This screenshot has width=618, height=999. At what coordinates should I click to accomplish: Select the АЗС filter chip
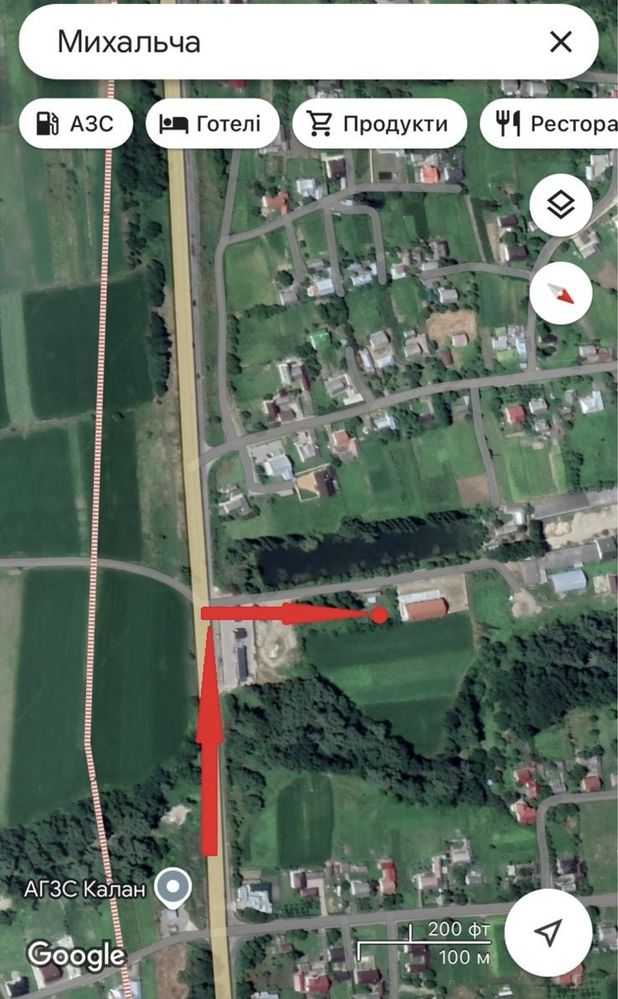pos(76,124)
